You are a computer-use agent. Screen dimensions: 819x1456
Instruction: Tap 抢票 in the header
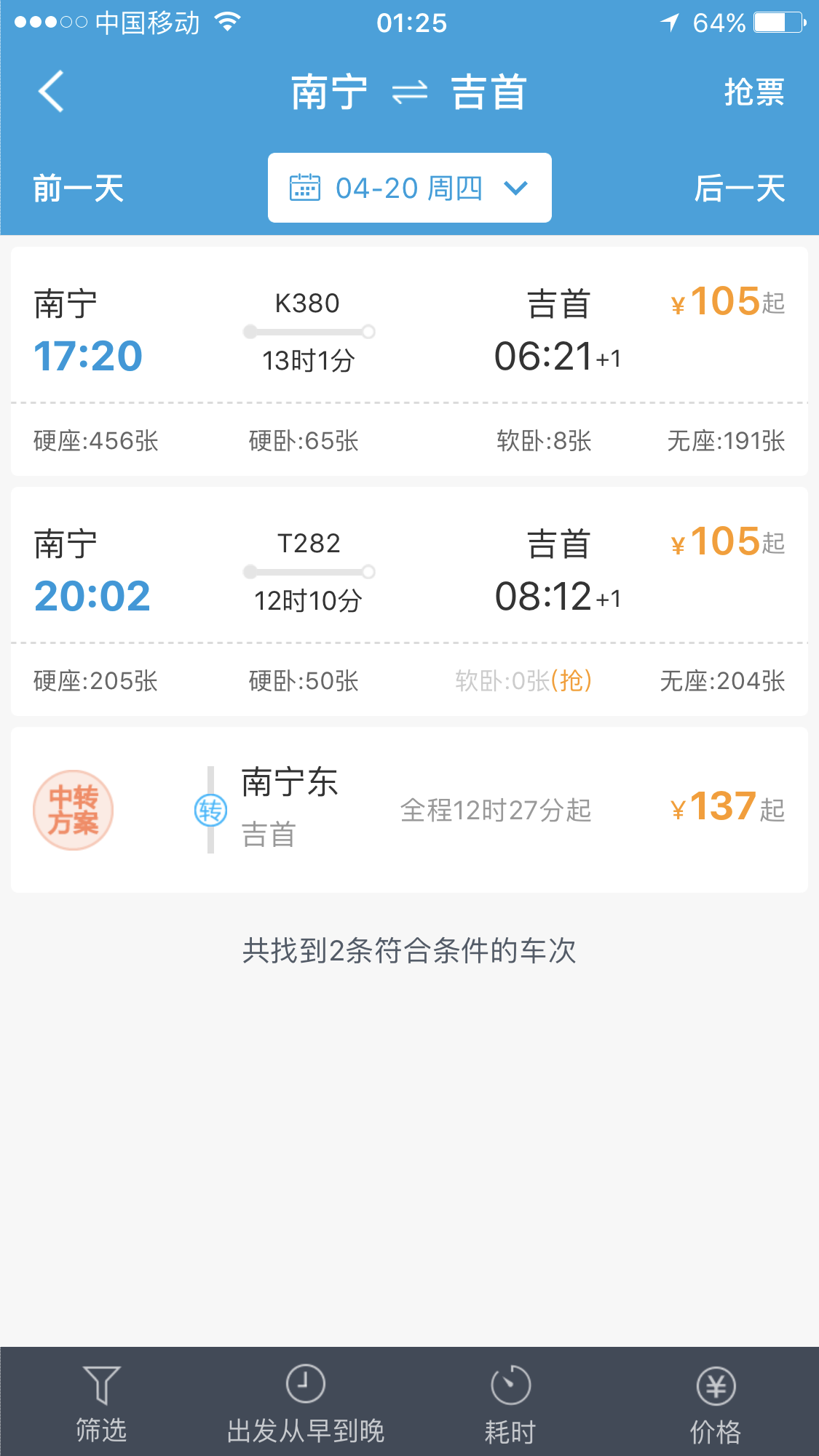click(x=753, y=92)
